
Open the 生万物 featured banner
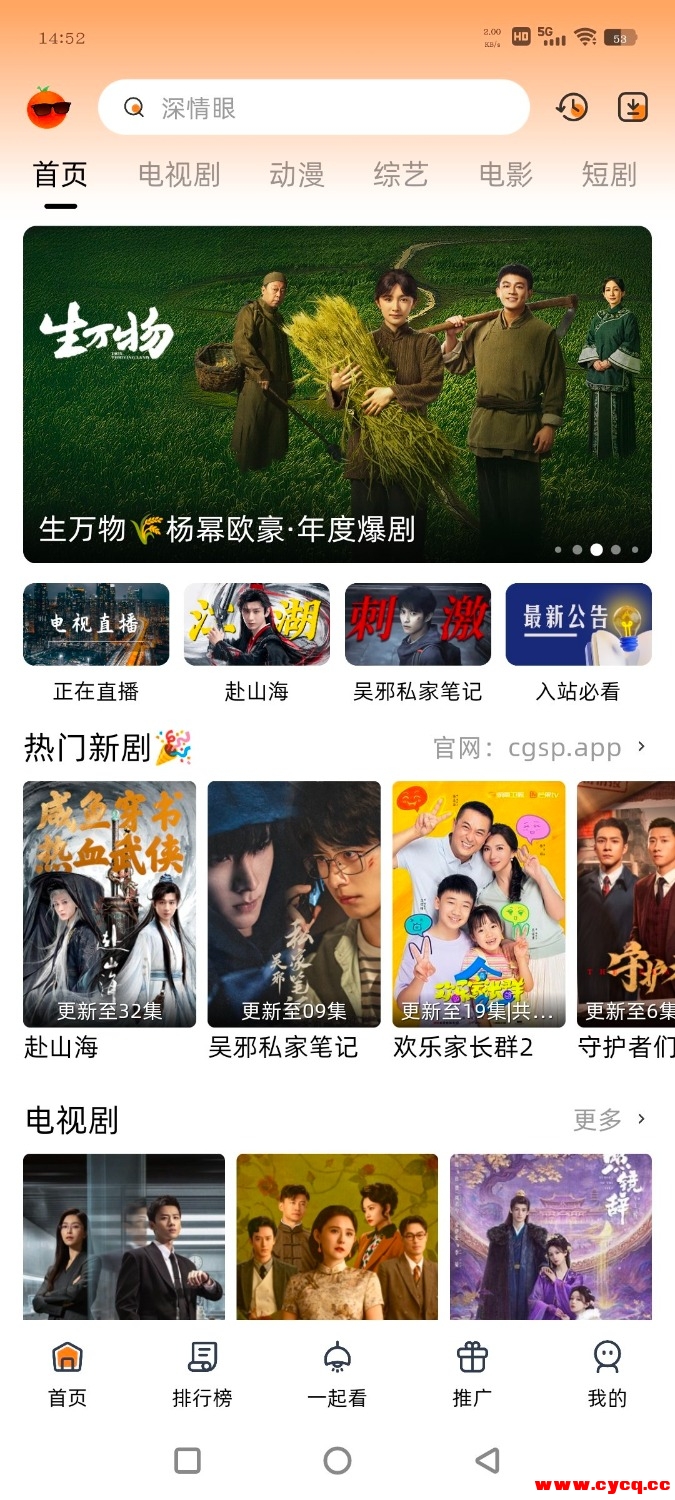[x=337, y=394]
